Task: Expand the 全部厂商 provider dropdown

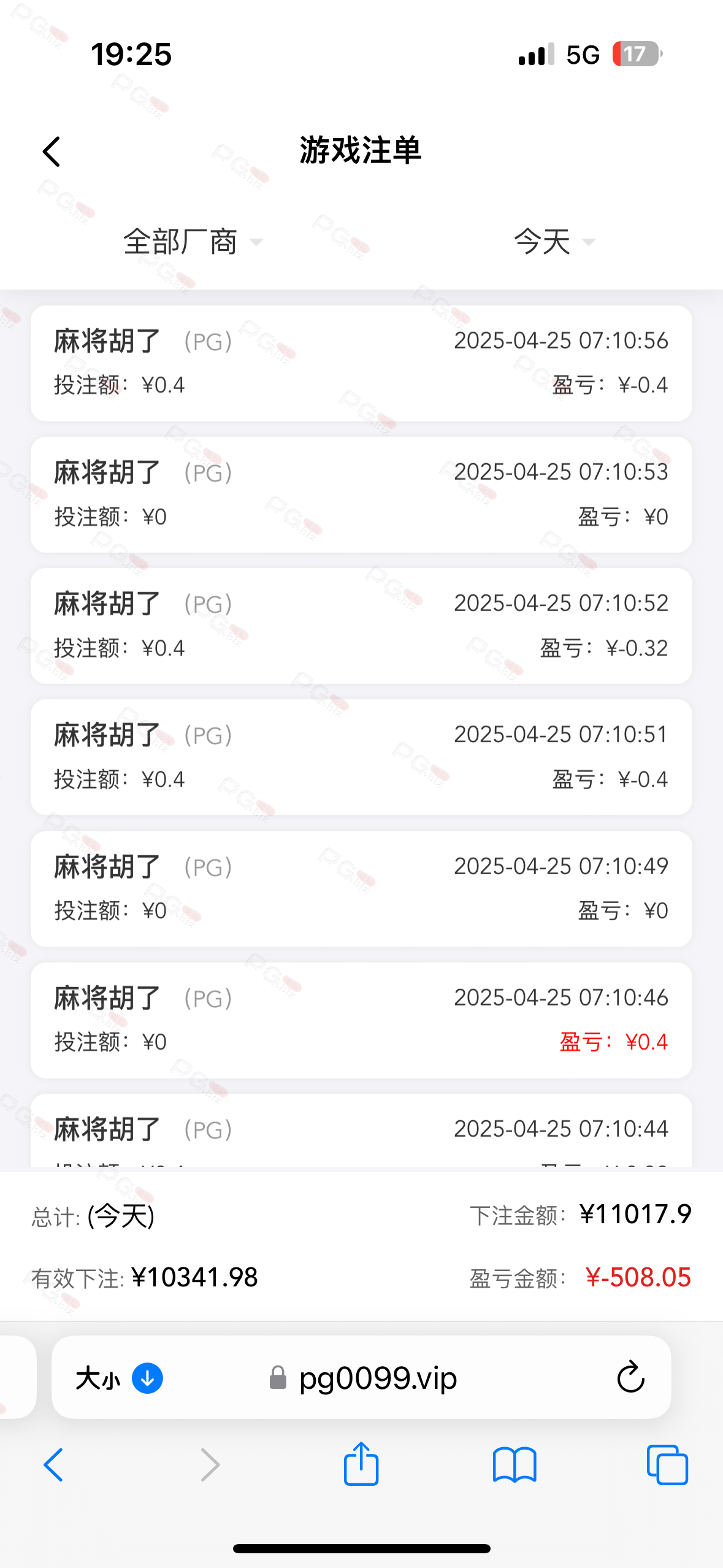Action: (x=193, y=242)
